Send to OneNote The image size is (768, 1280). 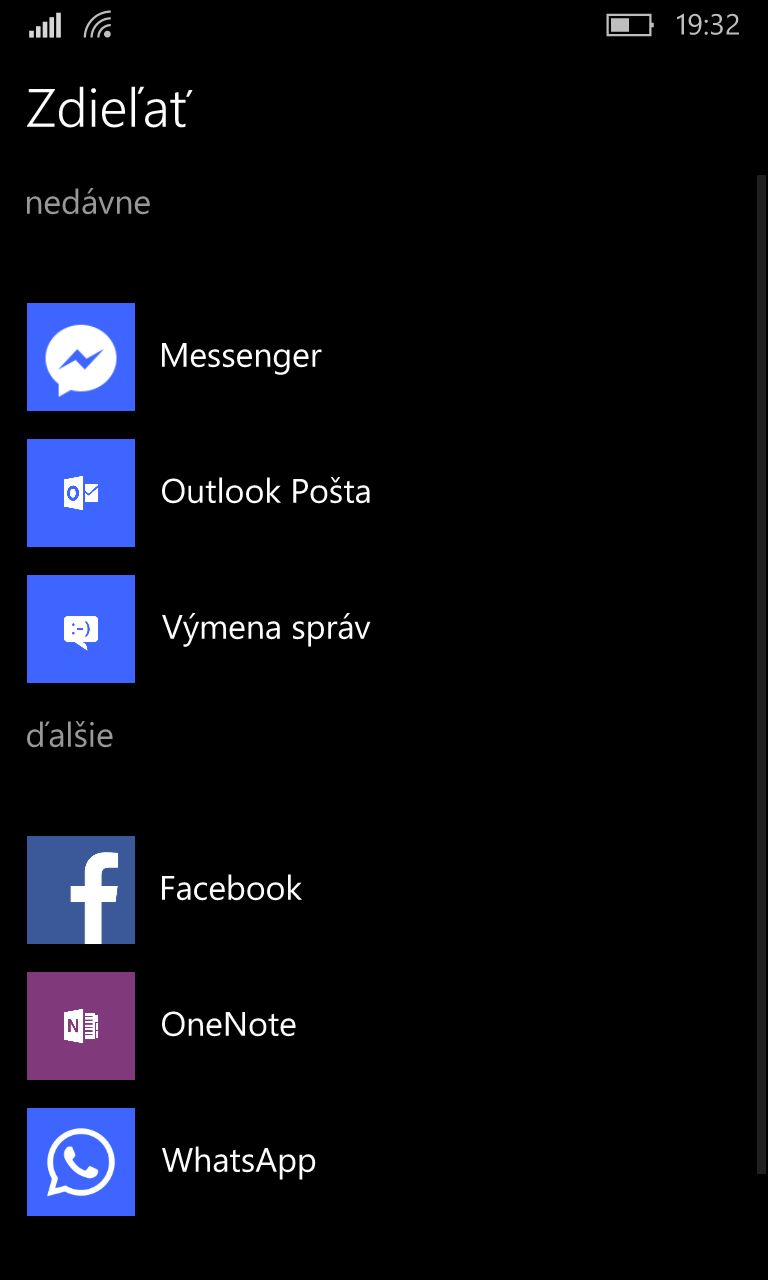tap(384, 1026)
